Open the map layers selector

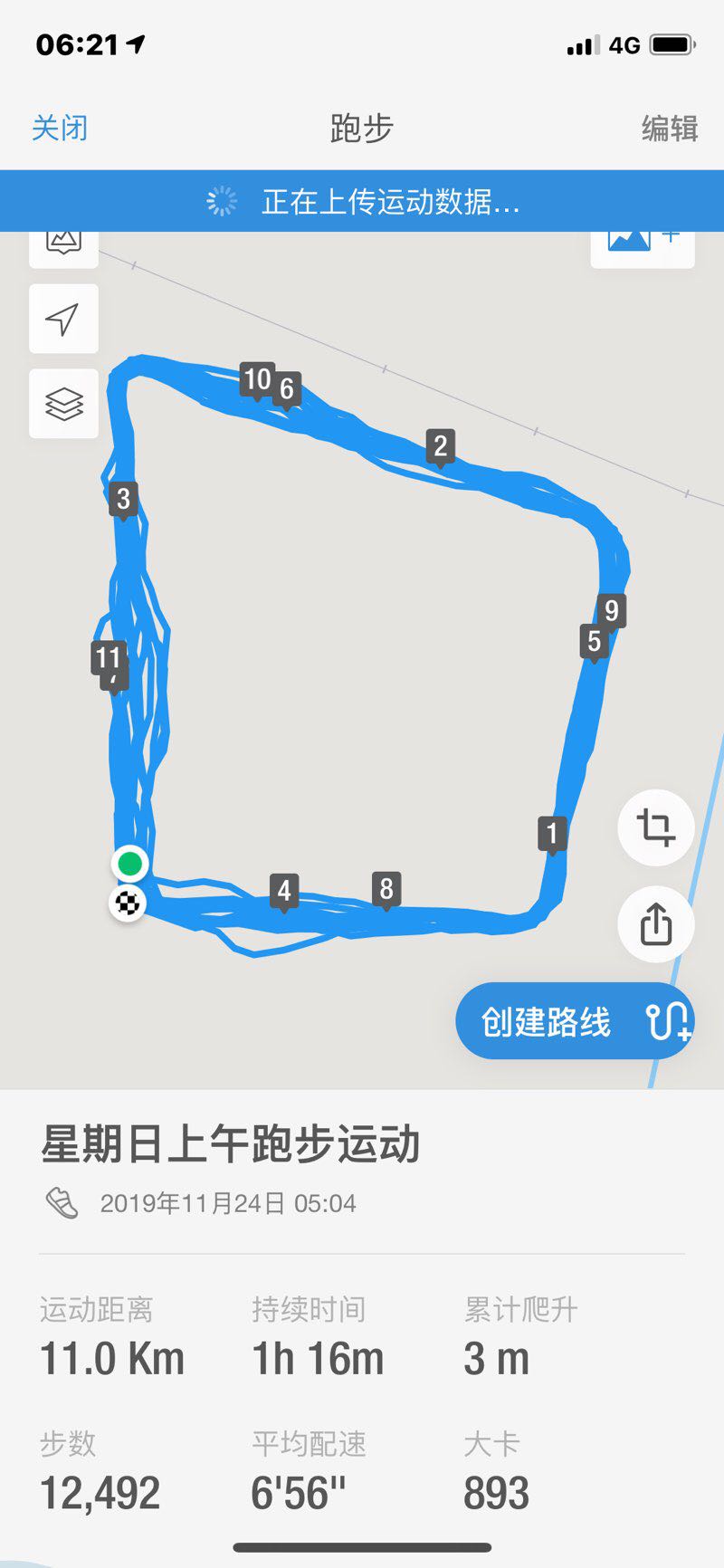tap(63, 404)
